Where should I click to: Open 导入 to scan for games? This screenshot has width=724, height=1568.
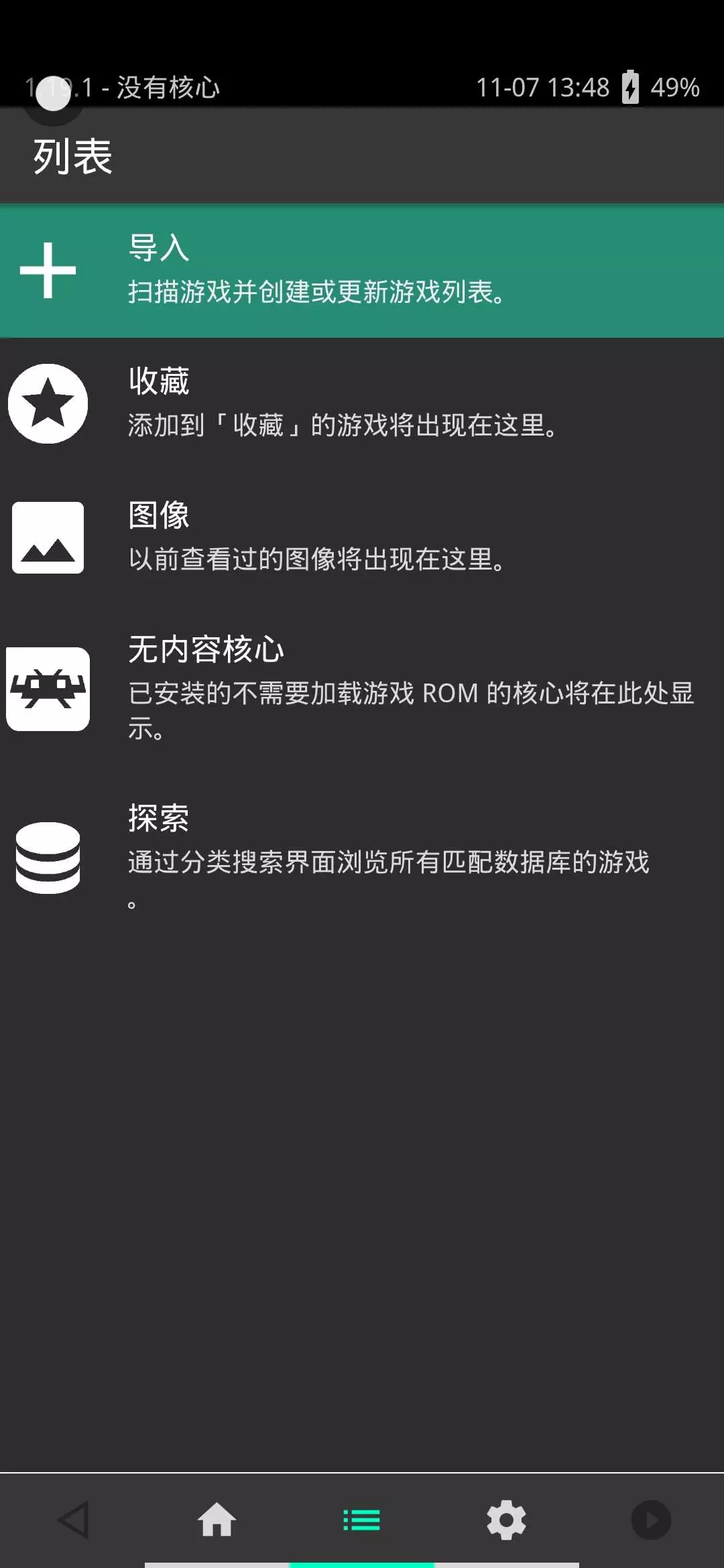(362, 271)
